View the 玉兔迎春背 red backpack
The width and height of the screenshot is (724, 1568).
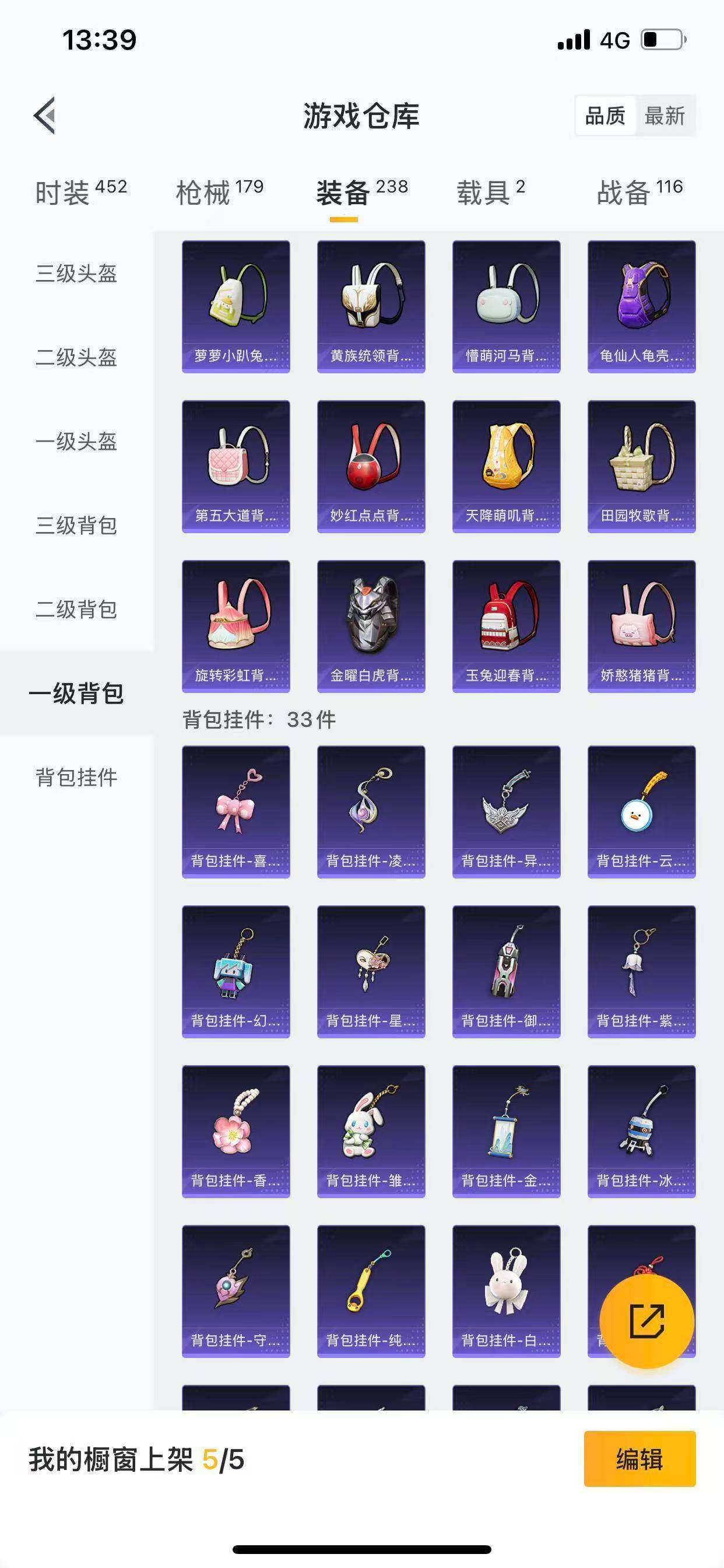click(506, 626)
